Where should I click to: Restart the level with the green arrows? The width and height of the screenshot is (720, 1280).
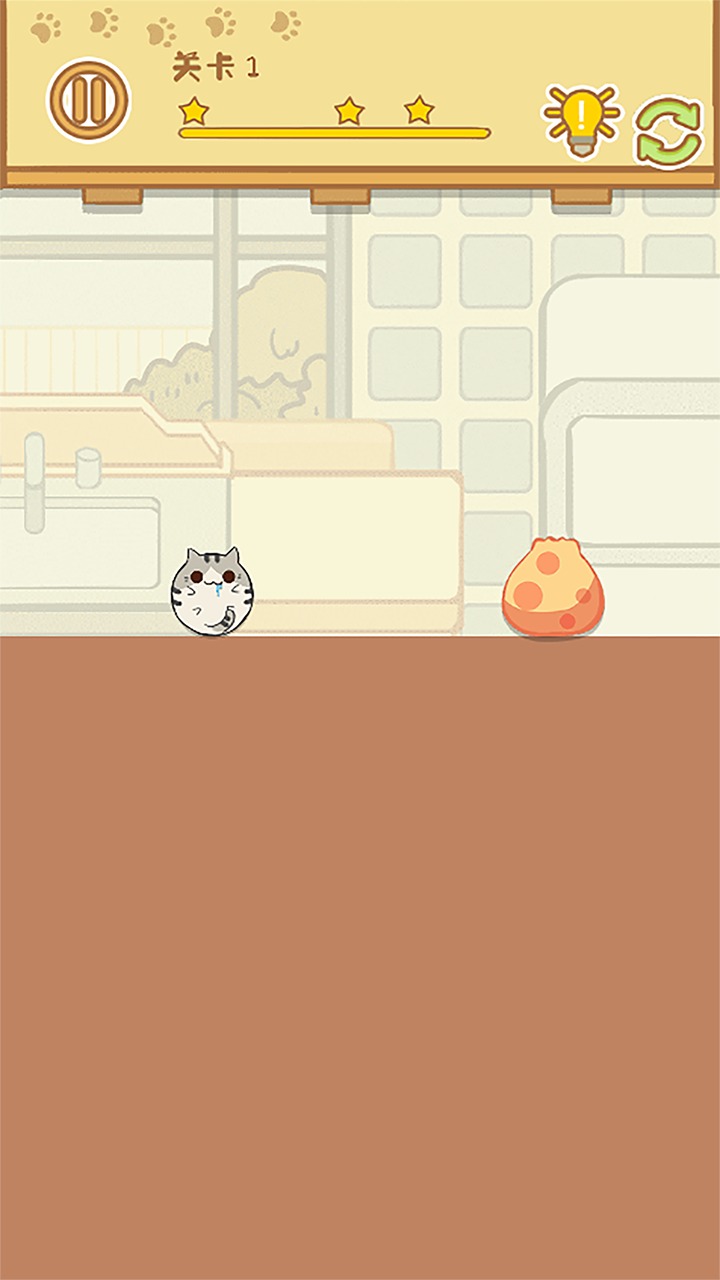pos(668,132)
